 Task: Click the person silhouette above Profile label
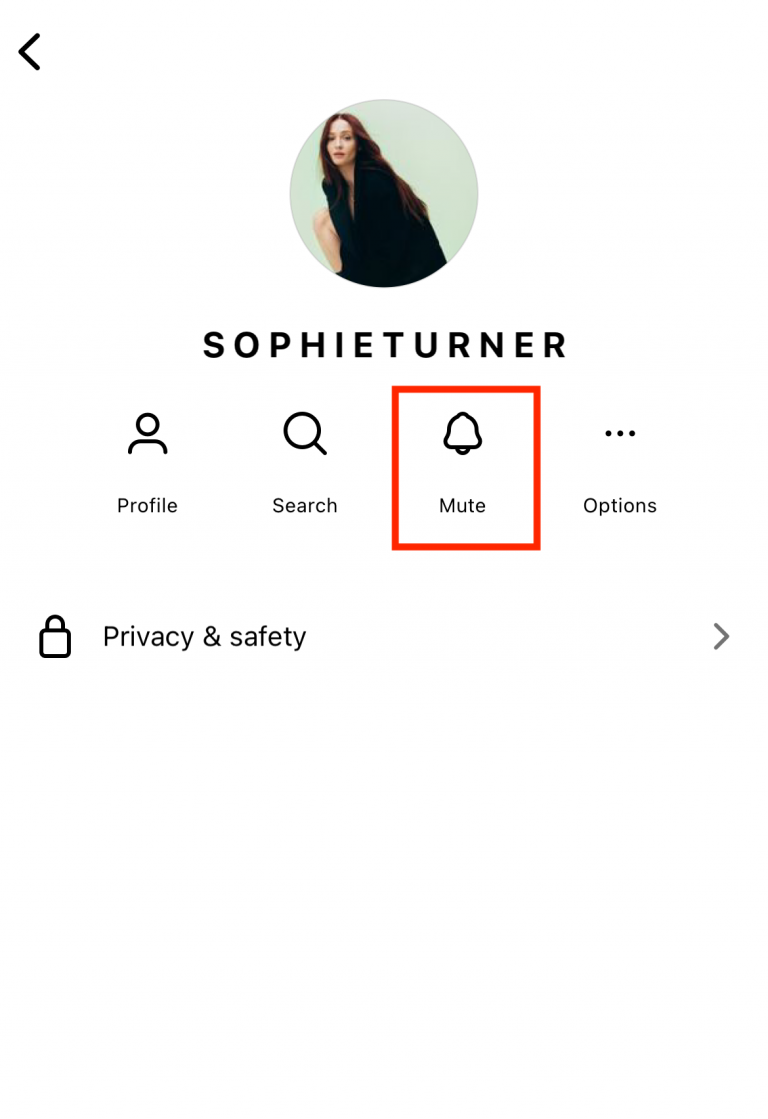[147, 434]
